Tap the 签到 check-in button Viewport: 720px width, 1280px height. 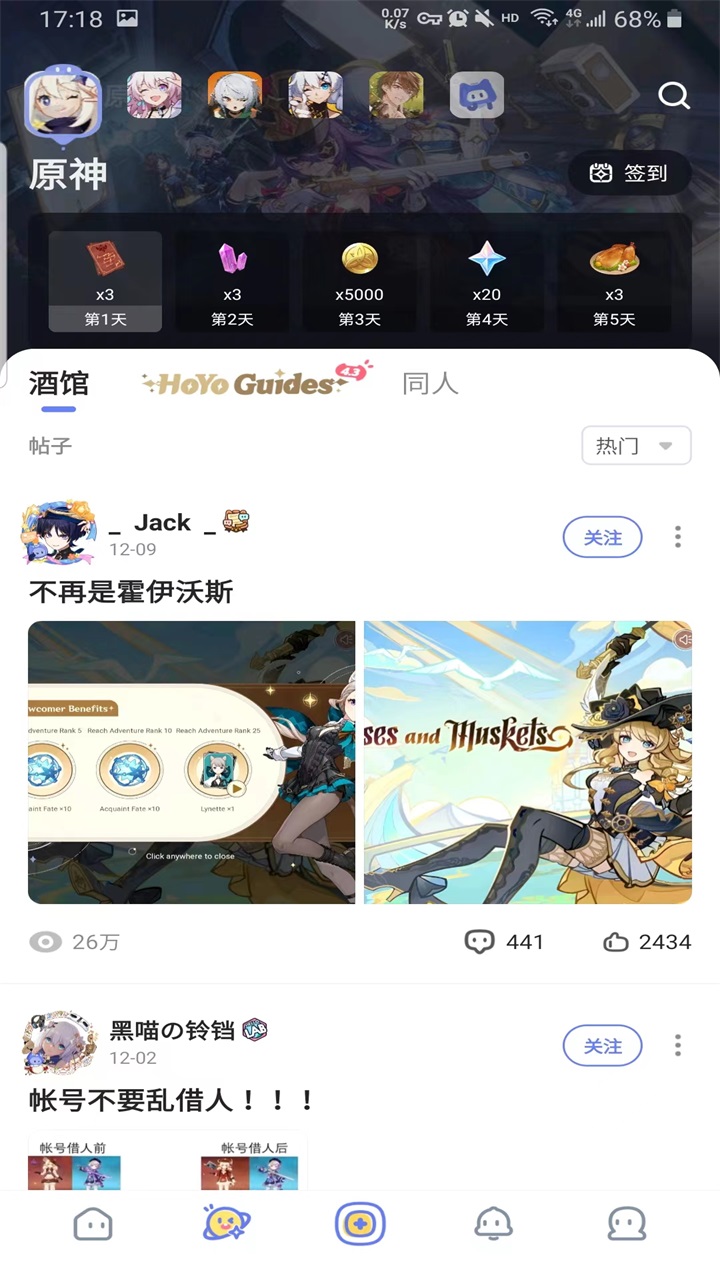coord(630,173)
